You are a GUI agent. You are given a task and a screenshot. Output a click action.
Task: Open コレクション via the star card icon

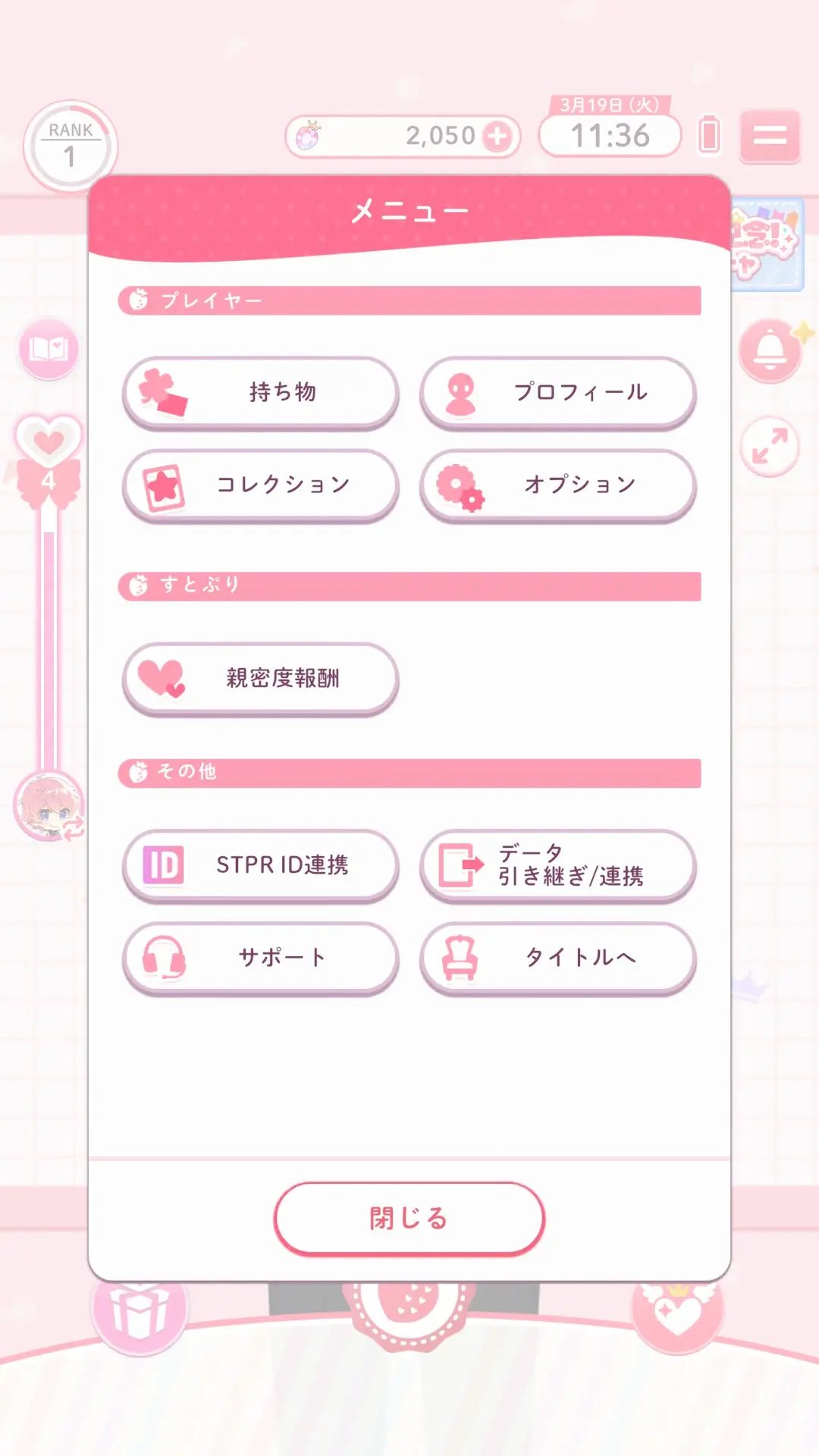(x=262, y=485)
